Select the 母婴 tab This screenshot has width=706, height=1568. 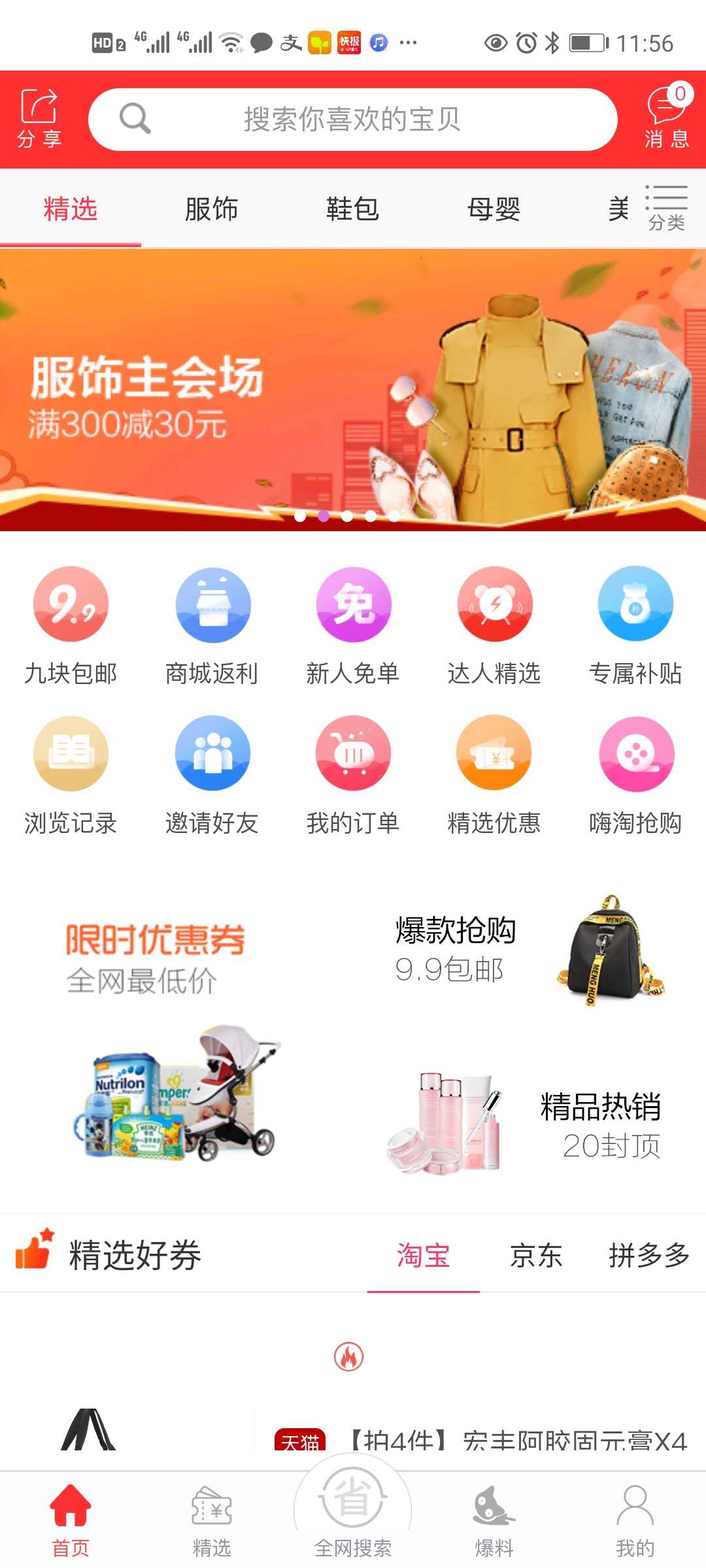coord(494,210)
